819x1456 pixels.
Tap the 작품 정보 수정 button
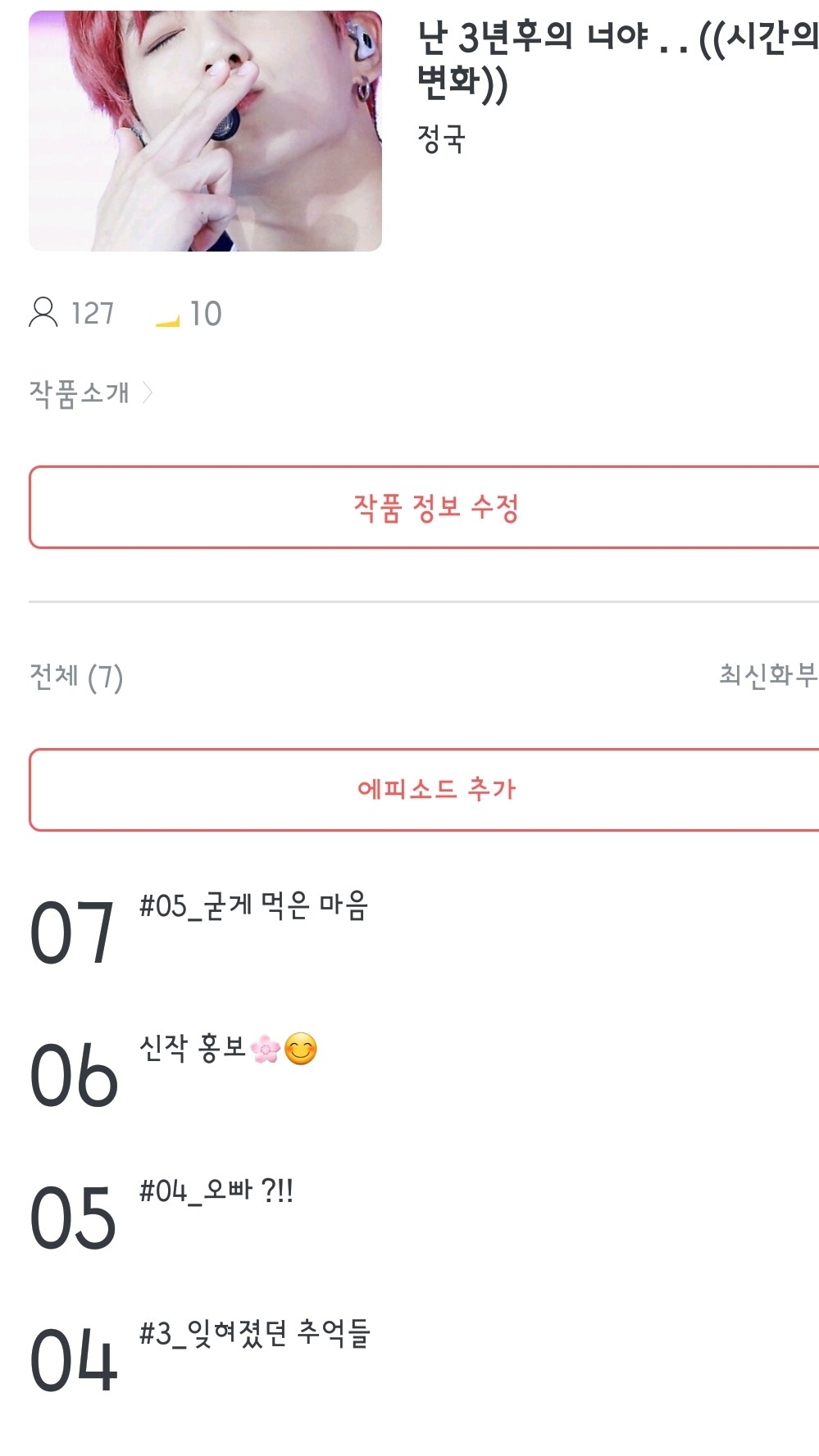[435, 507]
